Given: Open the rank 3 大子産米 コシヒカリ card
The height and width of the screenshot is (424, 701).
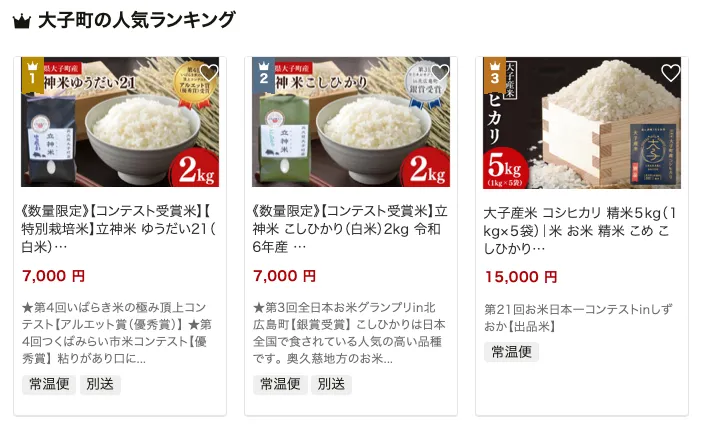Looking at the screenshot, I should (x=581, y=229).
